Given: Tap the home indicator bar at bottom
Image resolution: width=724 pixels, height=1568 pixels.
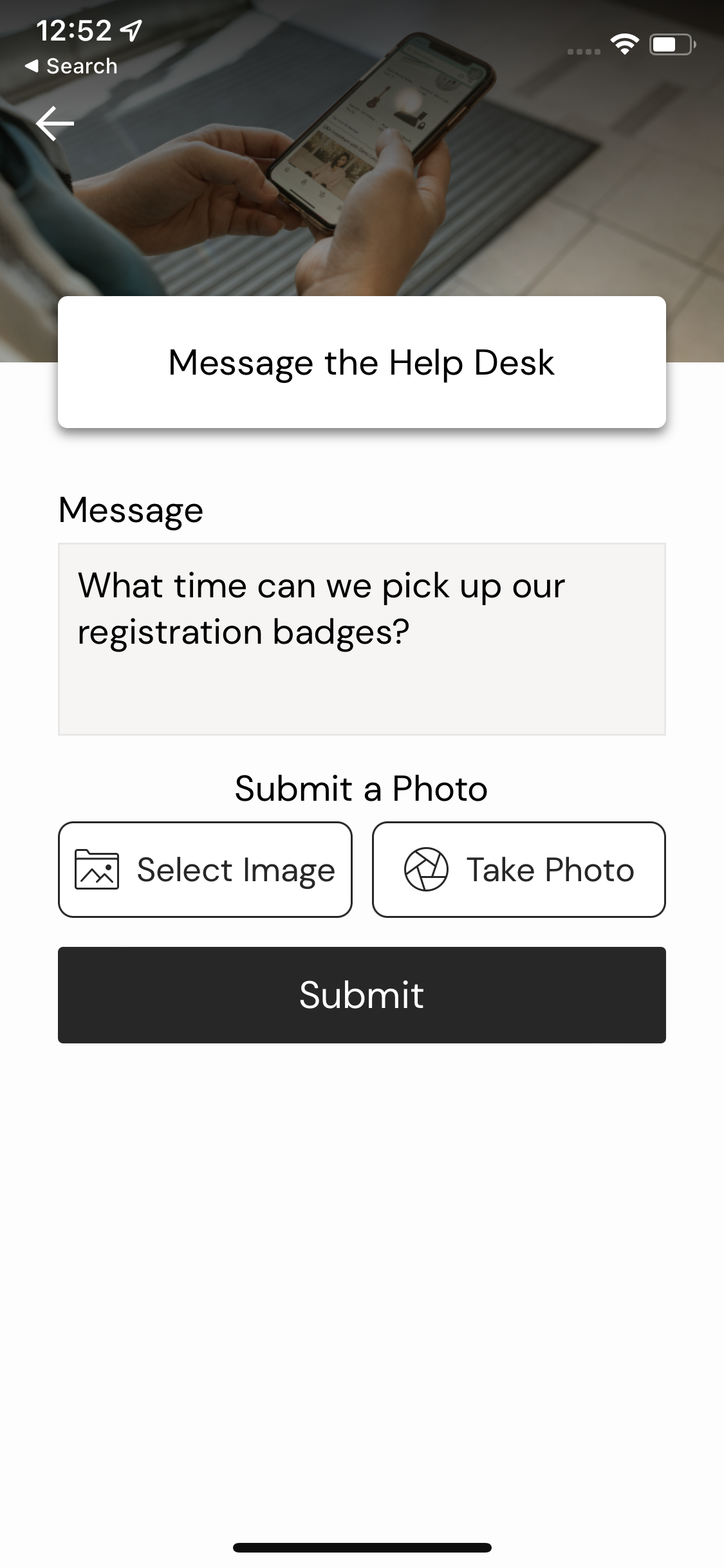Looking at the screenshot, I should 362,1547.
